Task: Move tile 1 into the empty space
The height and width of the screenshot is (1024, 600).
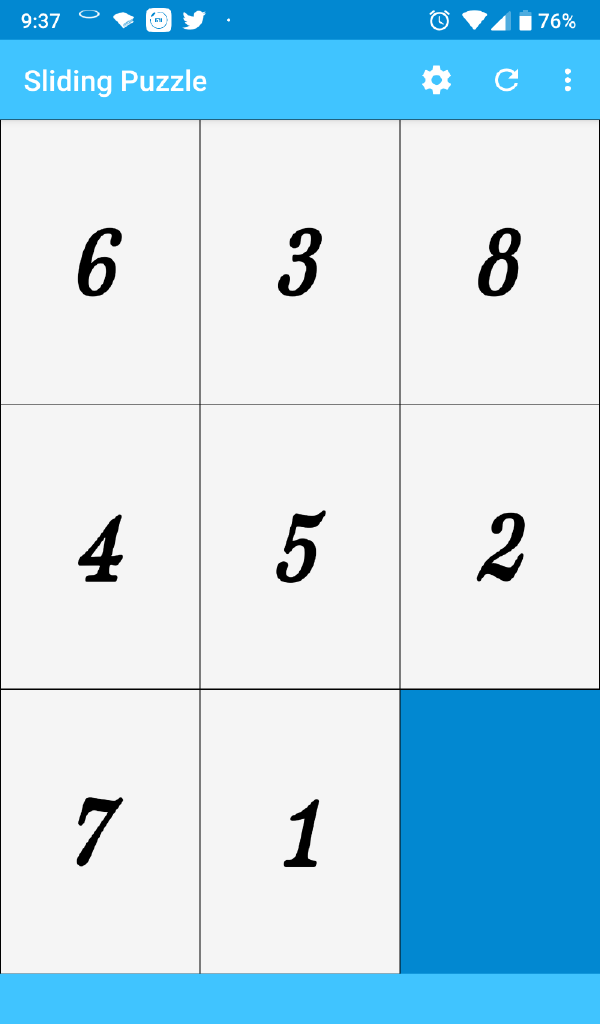Action: pos(300,831)
